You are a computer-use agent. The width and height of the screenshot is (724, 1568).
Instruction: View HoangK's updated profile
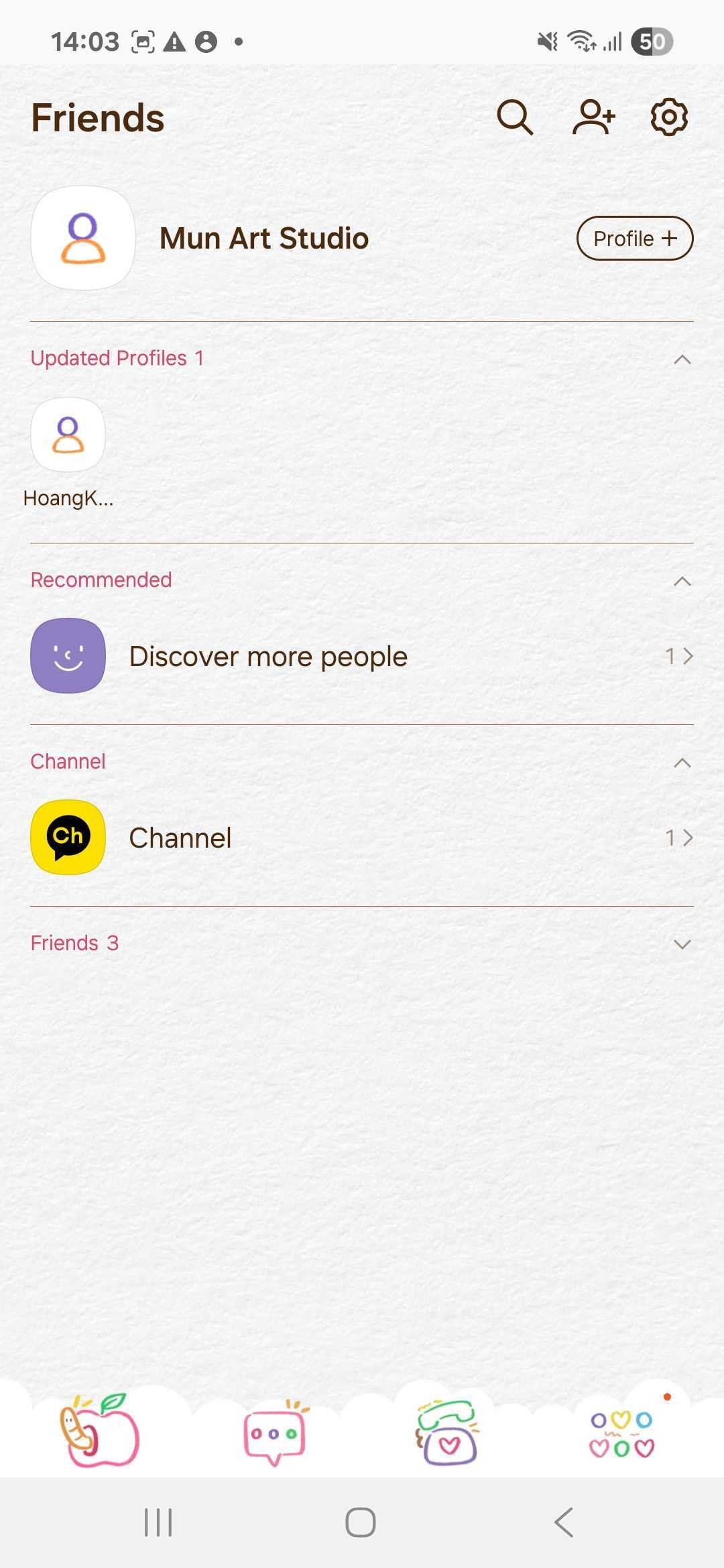[68, 436]
